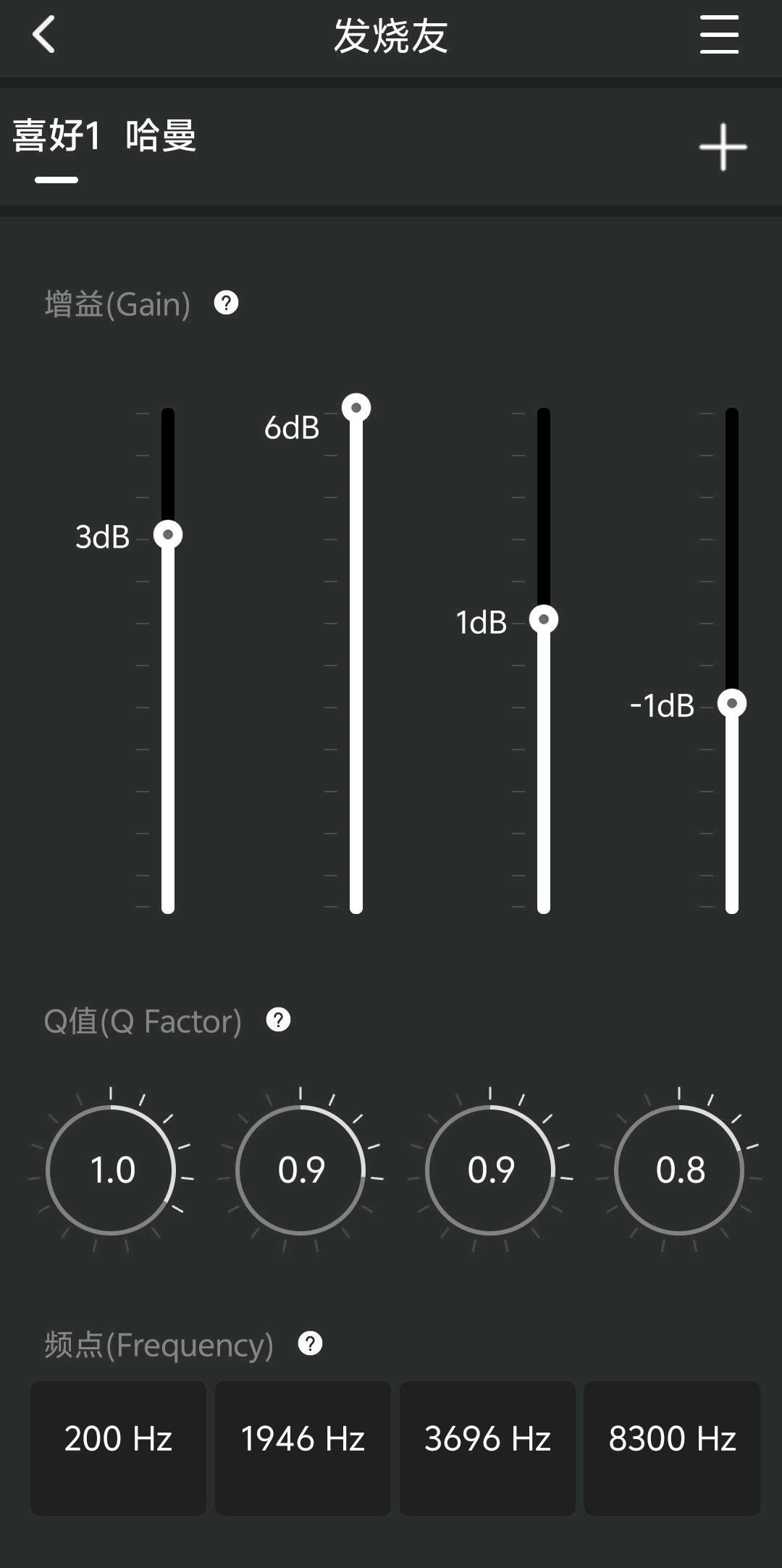Select the 喜好1 preset tab

(56, 136)
